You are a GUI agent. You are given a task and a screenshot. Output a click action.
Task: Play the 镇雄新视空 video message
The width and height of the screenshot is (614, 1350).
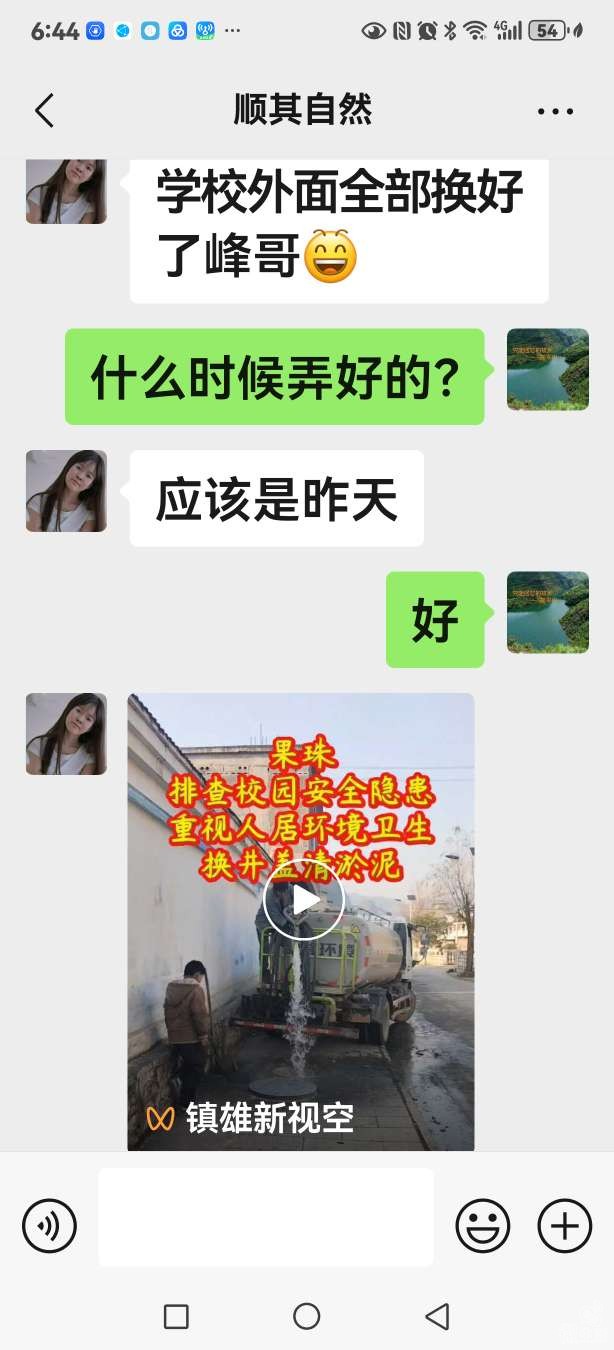click(303, 900)
